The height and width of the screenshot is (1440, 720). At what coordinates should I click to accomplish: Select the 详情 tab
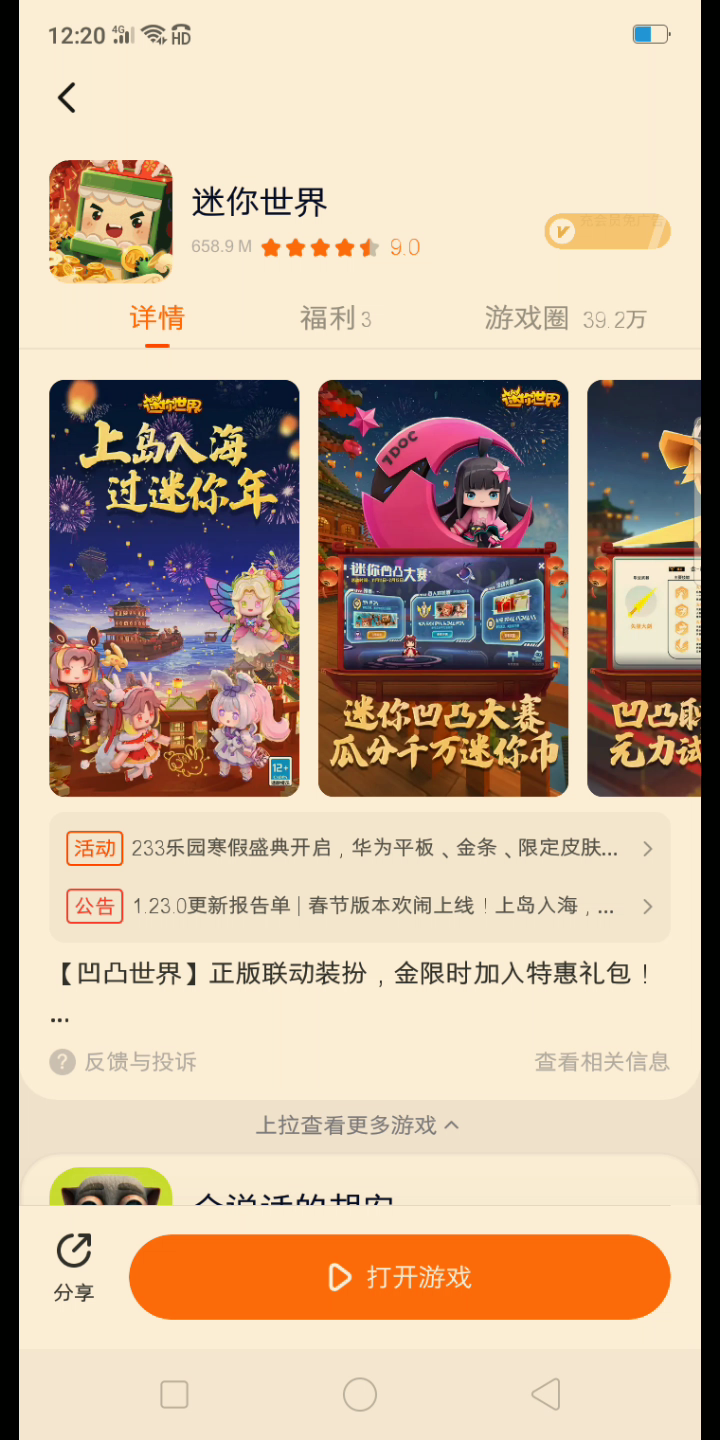coord(157,319)
